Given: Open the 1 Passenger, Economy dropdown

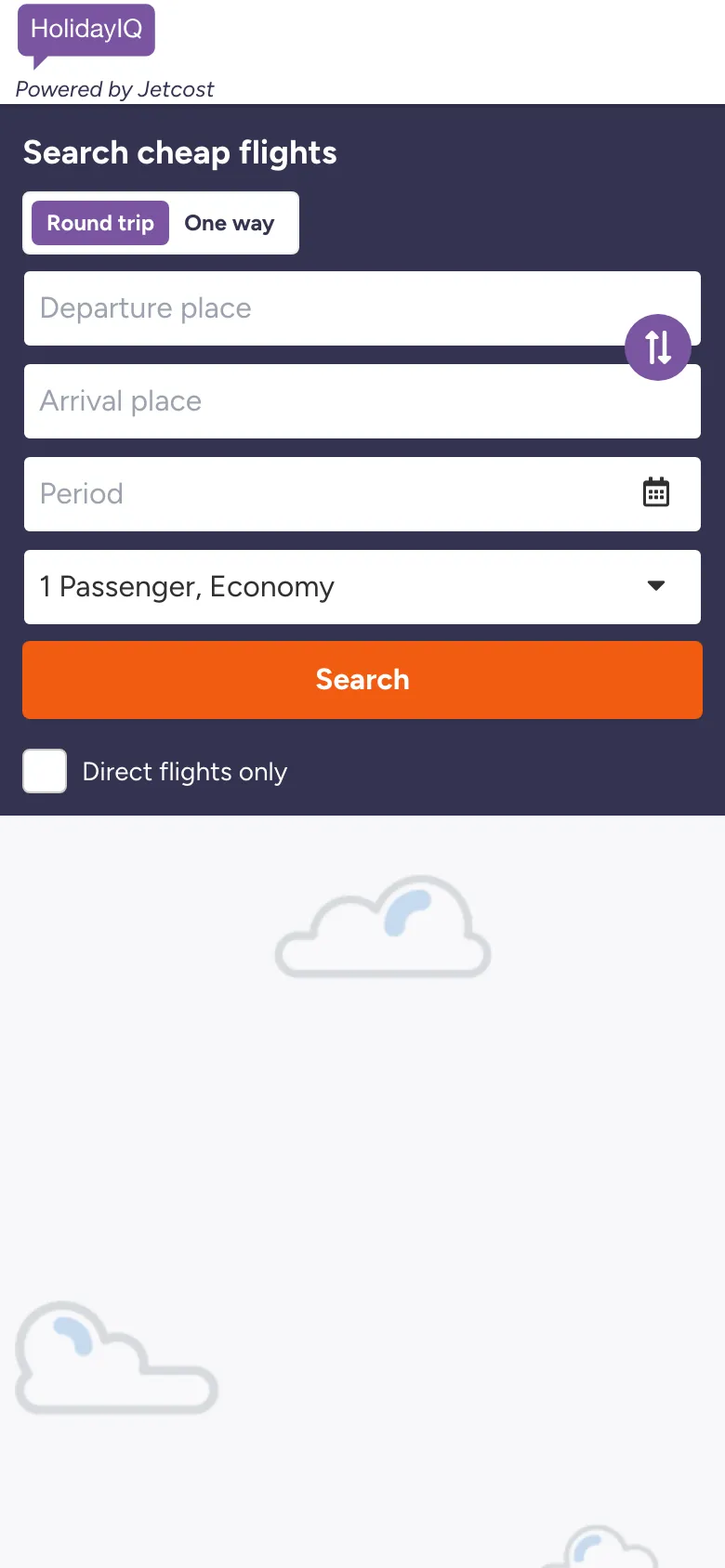Looking at the screenshot, I should pyautogui.click(x=362, y=587).
